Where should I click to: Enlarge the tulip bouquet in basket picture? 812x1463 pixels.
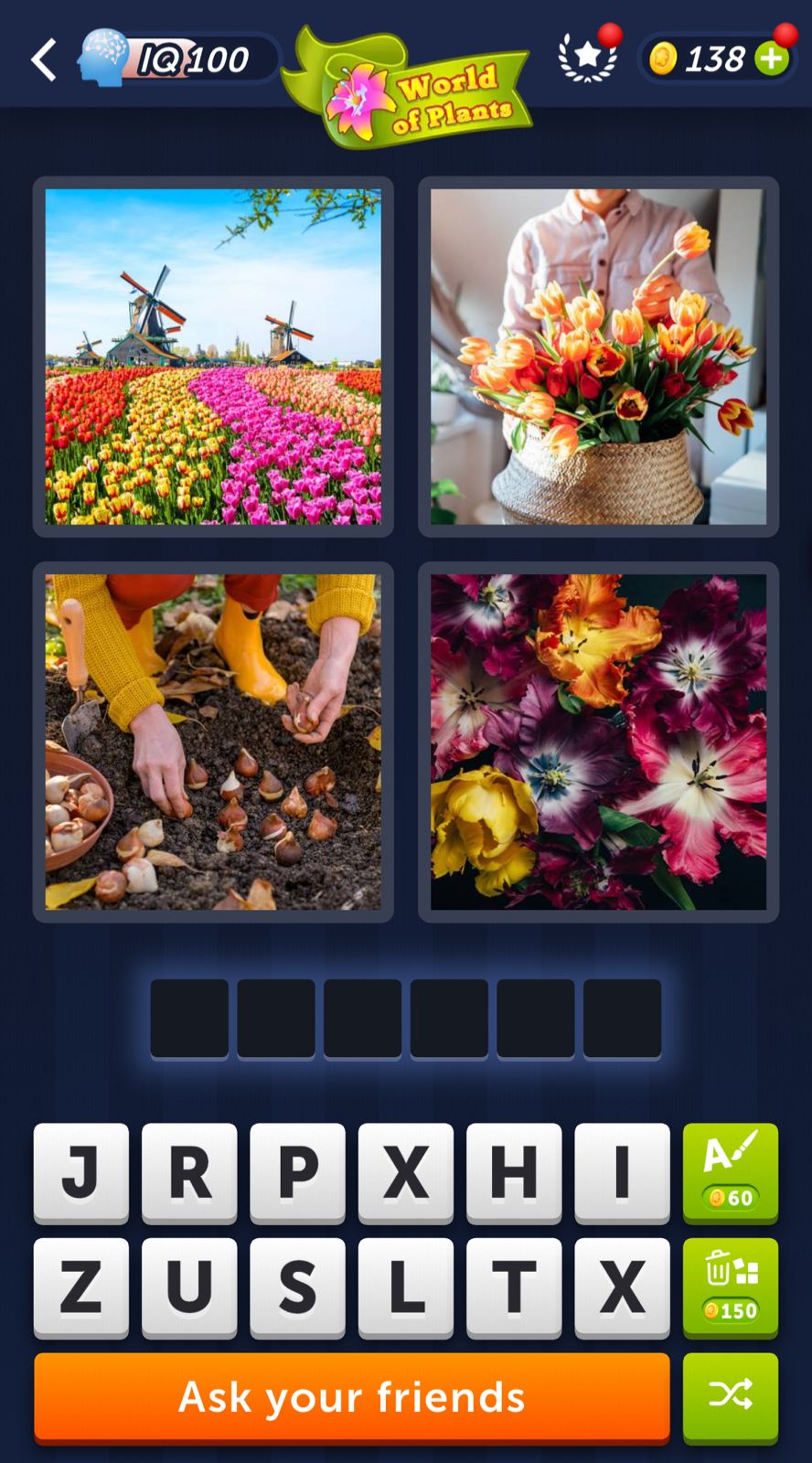[x=598, y=357]
